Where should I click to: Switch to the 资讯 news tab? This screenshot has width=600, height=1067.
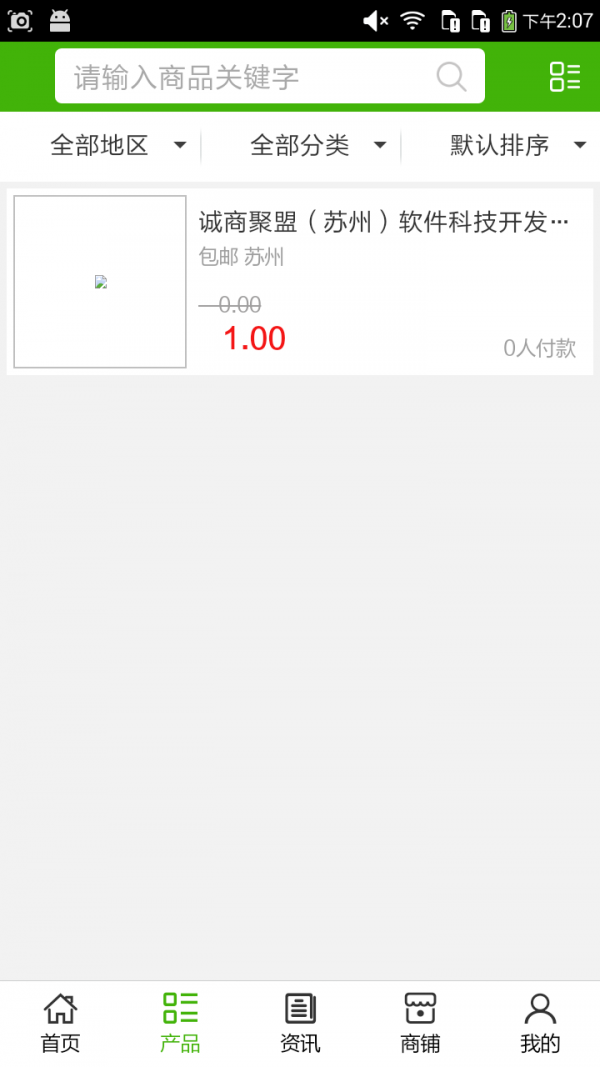tap(300, 1023)
